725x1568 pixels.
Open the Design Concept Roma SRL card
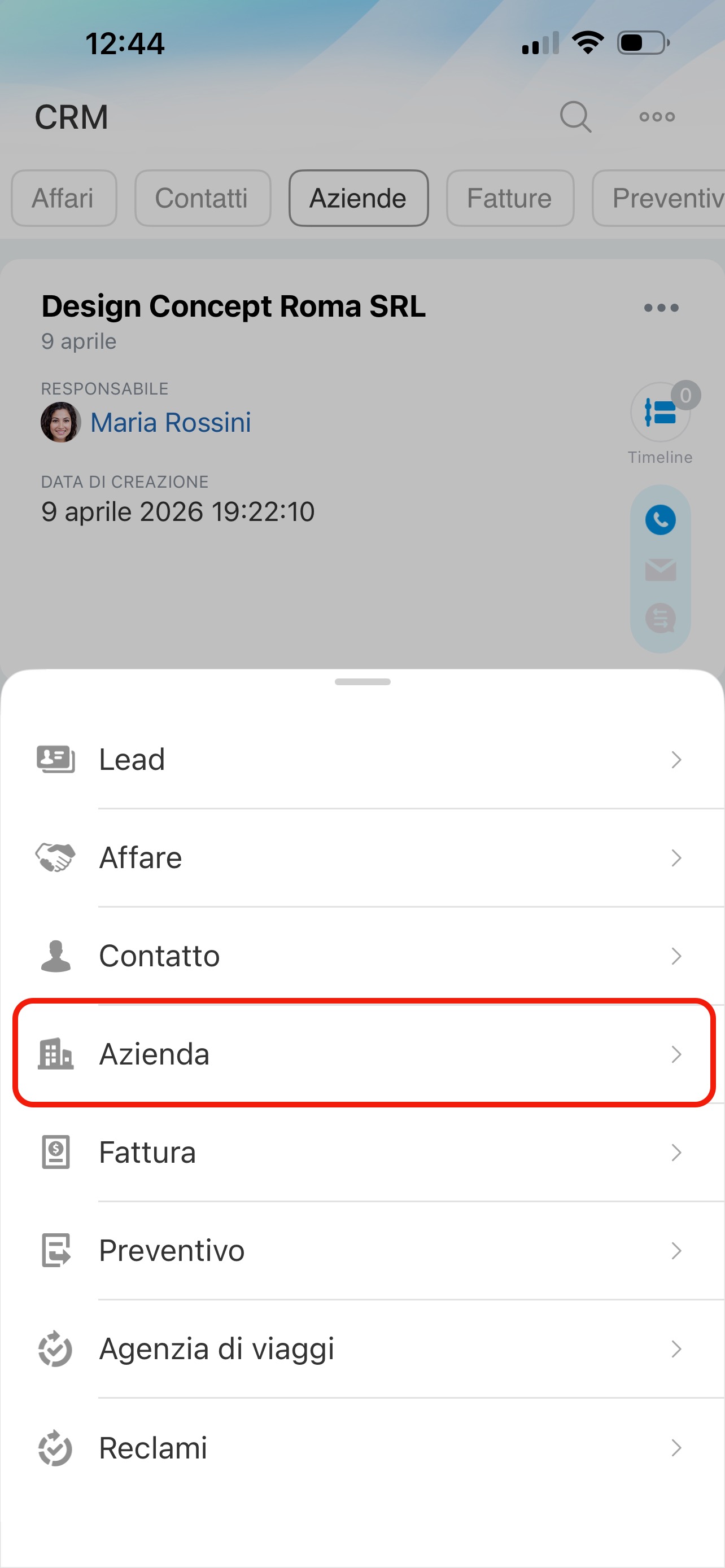tap(233, 306)
